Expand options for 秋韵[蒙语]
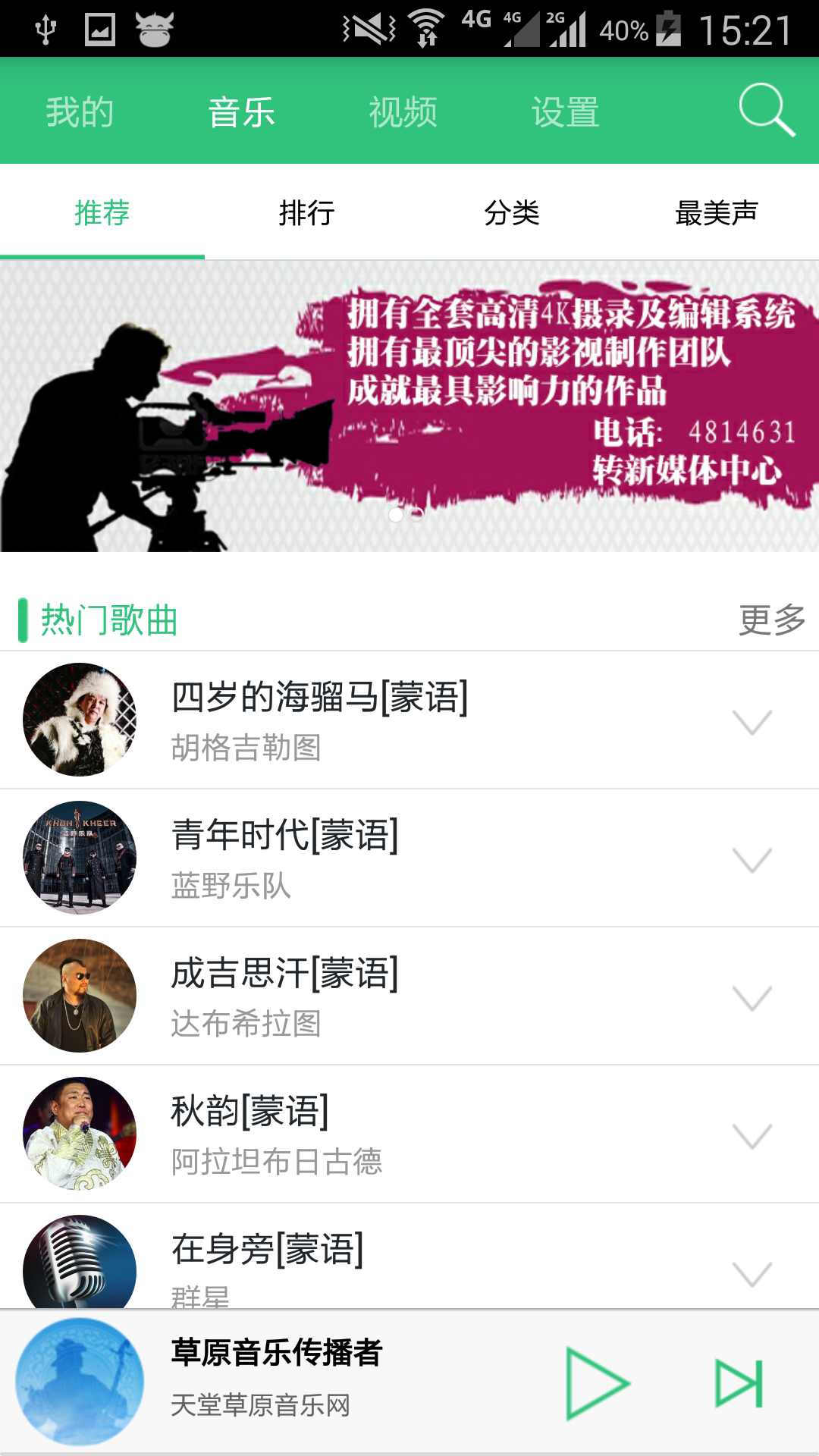819x1456 pixels. coord(752,1135)
